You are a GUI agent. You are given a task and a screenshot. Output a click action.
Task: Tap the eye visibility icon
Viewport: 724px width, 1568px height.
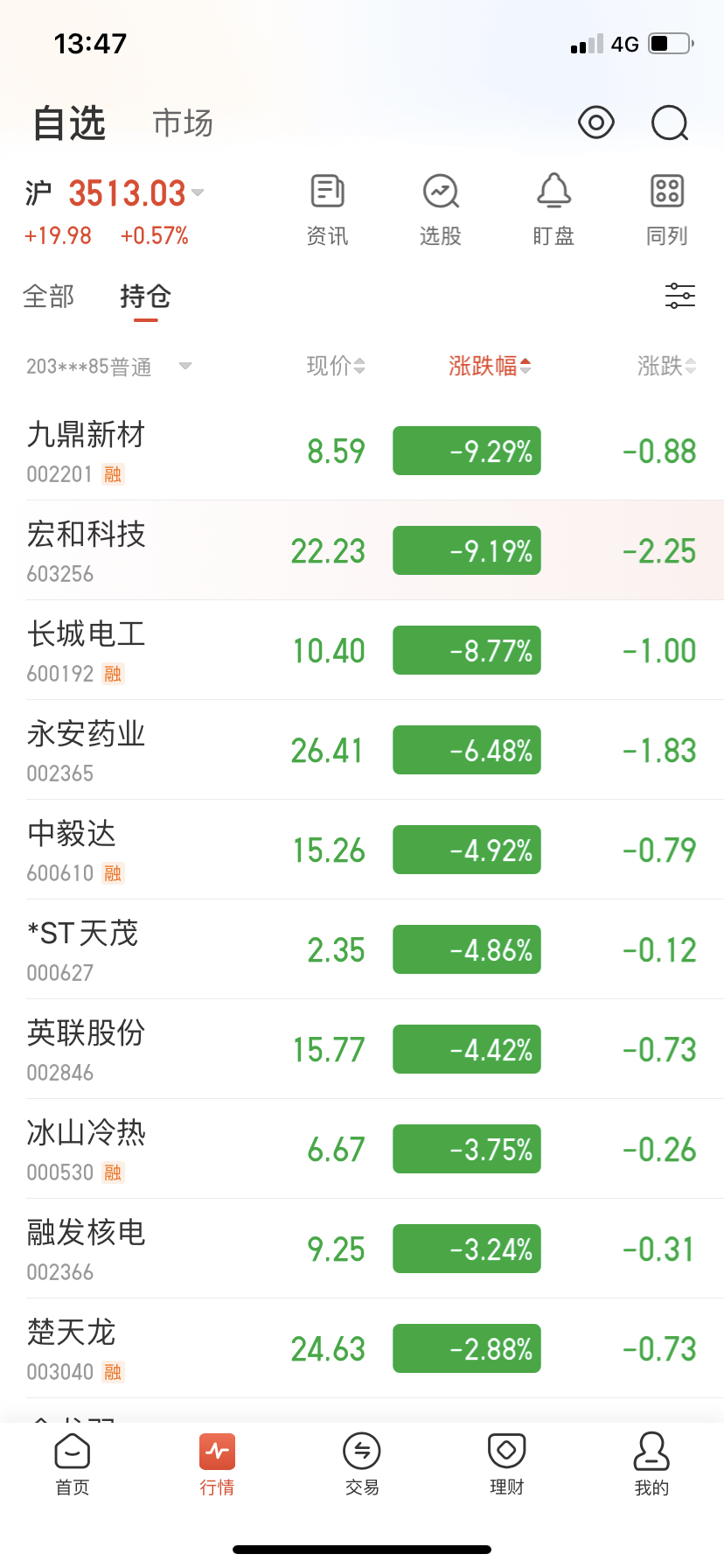(596, 123)
